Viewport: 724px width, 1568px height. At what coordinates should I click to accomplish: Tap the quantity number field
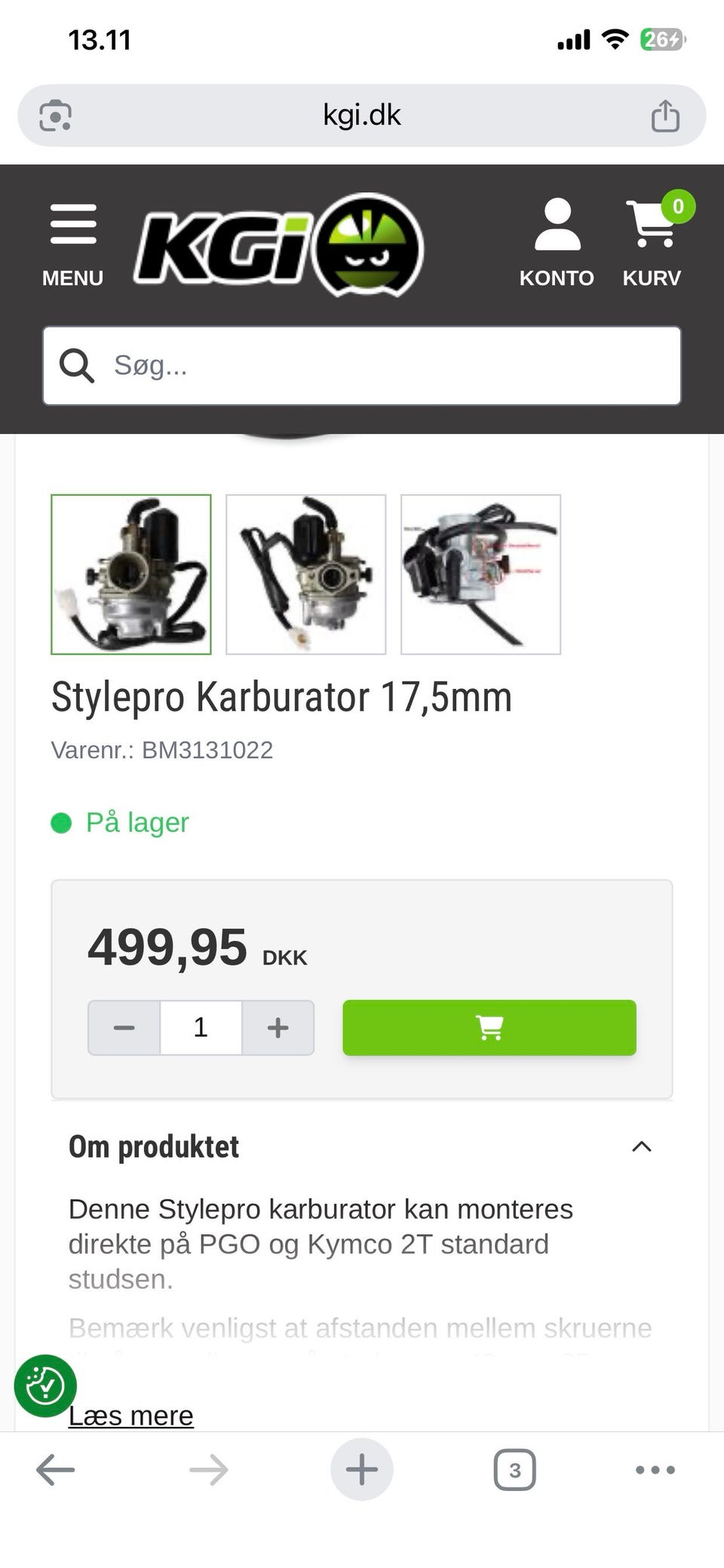pyautogui.click(x=201, y=1028)
